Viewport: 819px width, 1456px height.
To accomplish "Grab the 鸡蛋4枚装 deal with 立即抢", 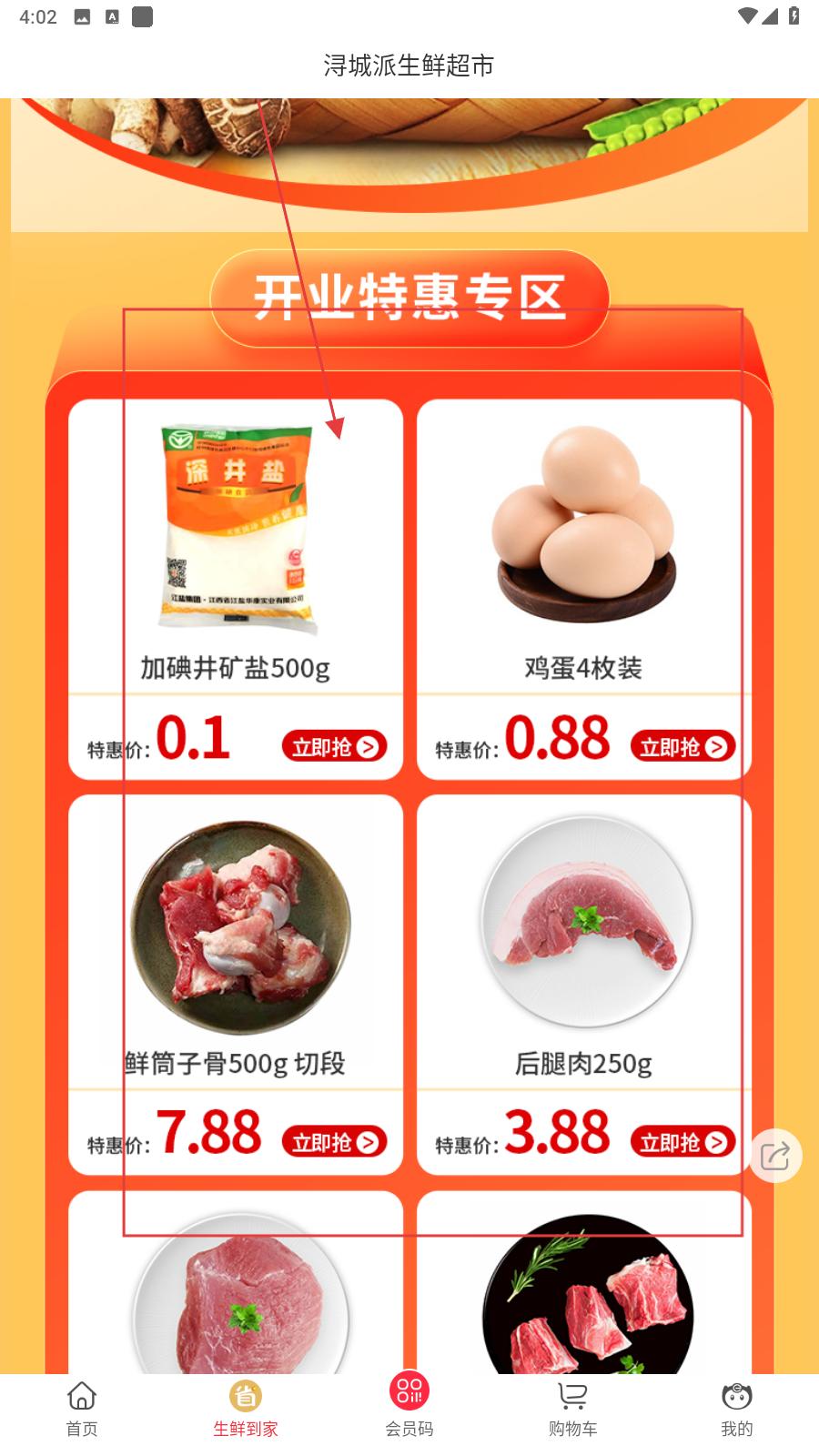I will point(682,747).
